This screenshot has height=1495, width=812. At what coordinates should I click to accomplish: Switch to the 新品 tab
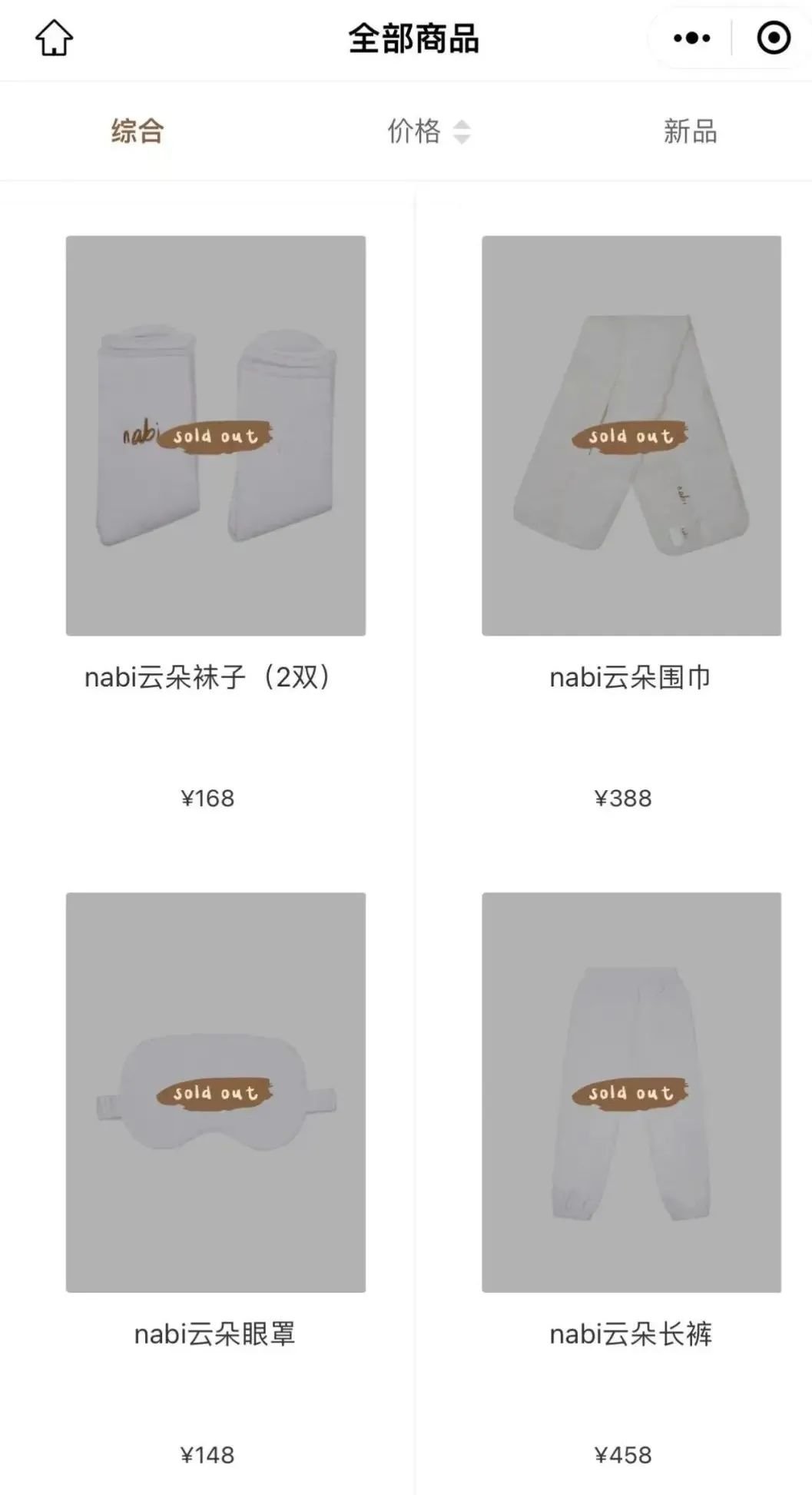pos(690,131)
